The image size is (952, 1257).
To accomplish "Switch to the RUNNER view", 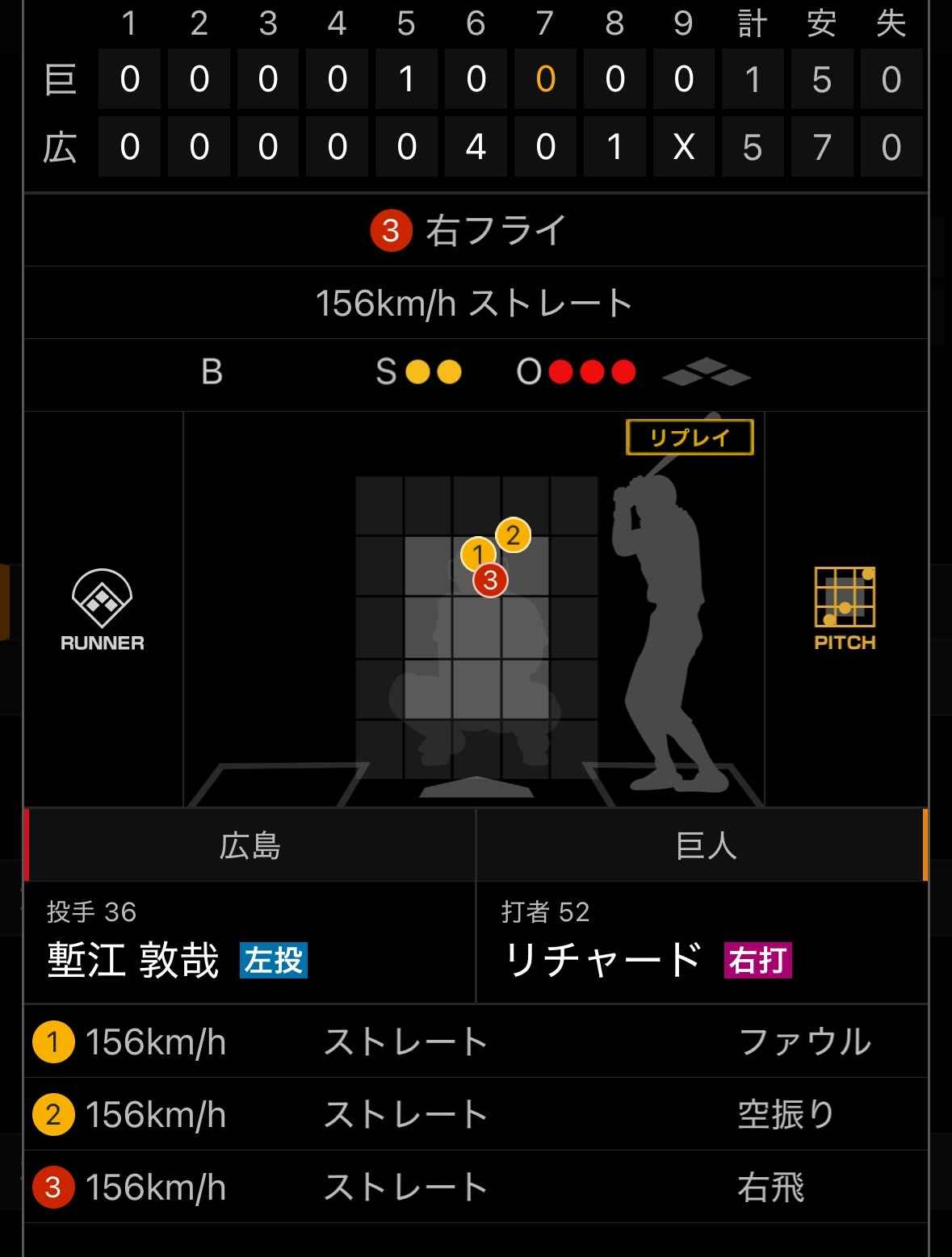I will [x=103, y=609].
